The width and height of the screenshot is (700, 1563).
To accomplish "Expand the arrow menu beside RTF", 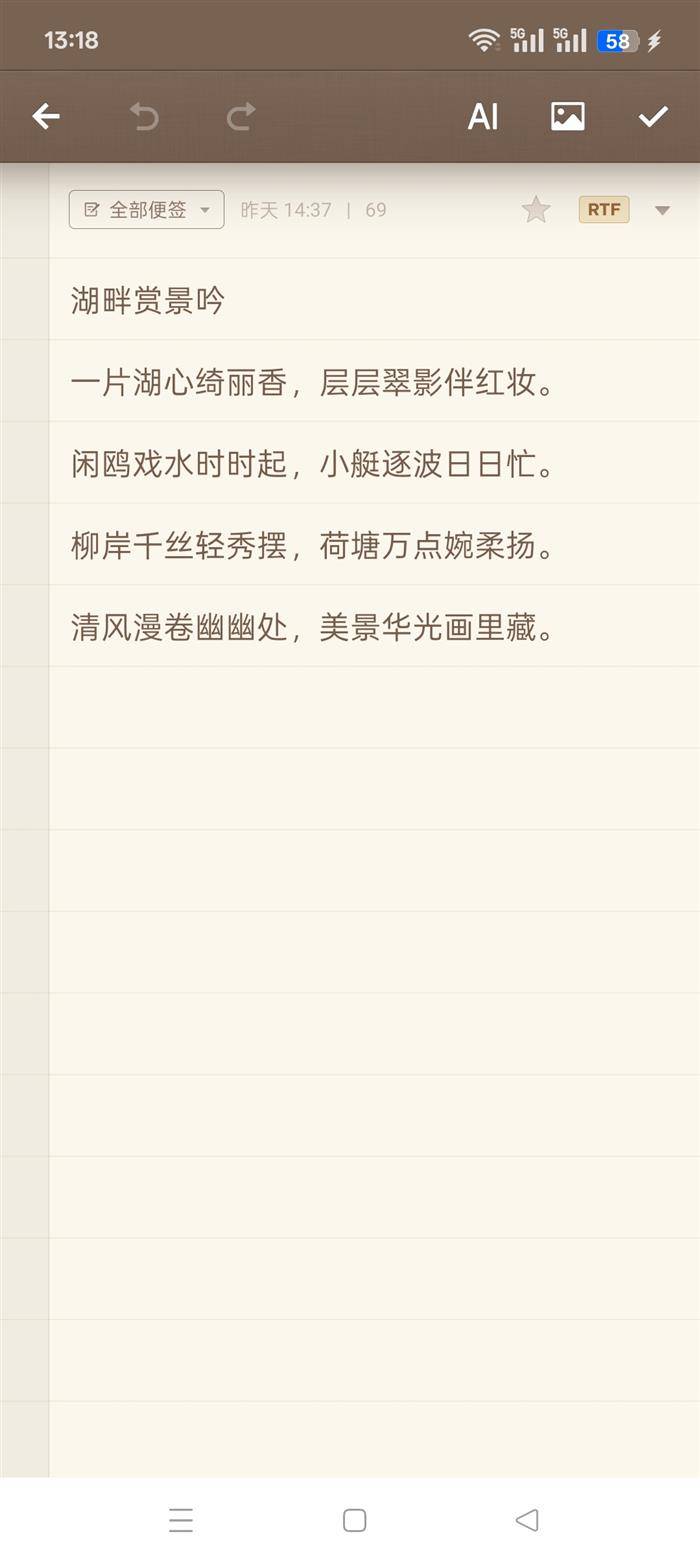I will [662, 210].
